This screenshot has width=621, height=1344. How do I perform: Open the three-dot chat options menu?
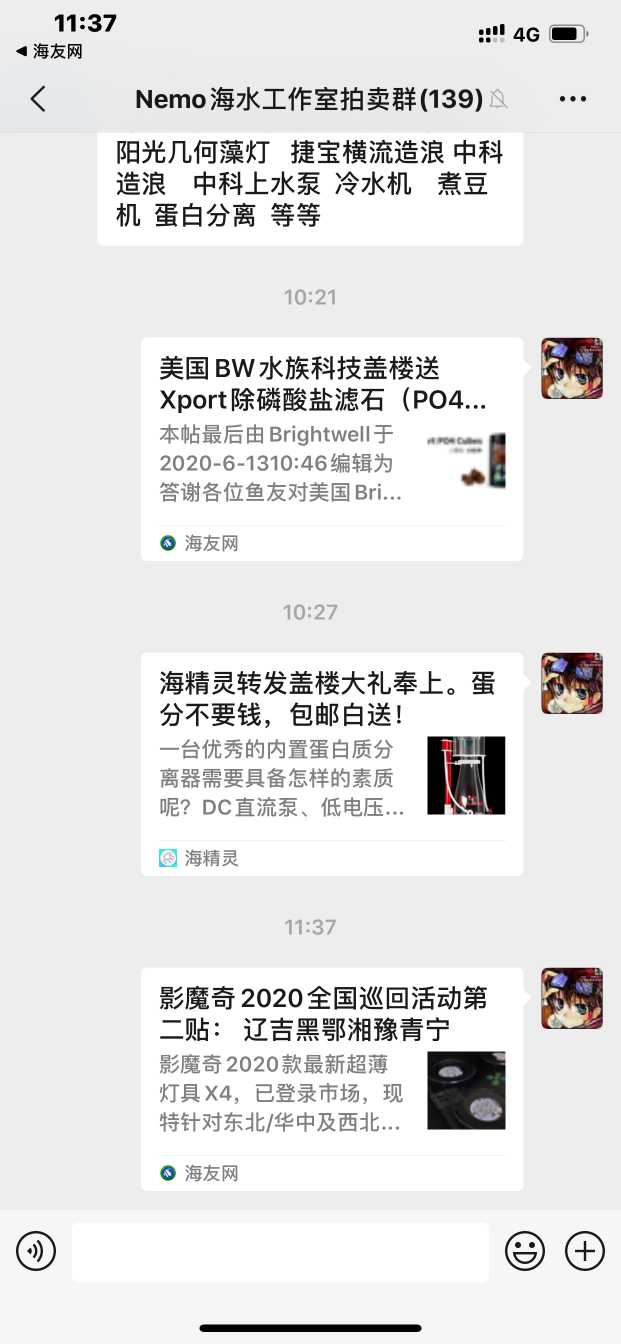573,99
